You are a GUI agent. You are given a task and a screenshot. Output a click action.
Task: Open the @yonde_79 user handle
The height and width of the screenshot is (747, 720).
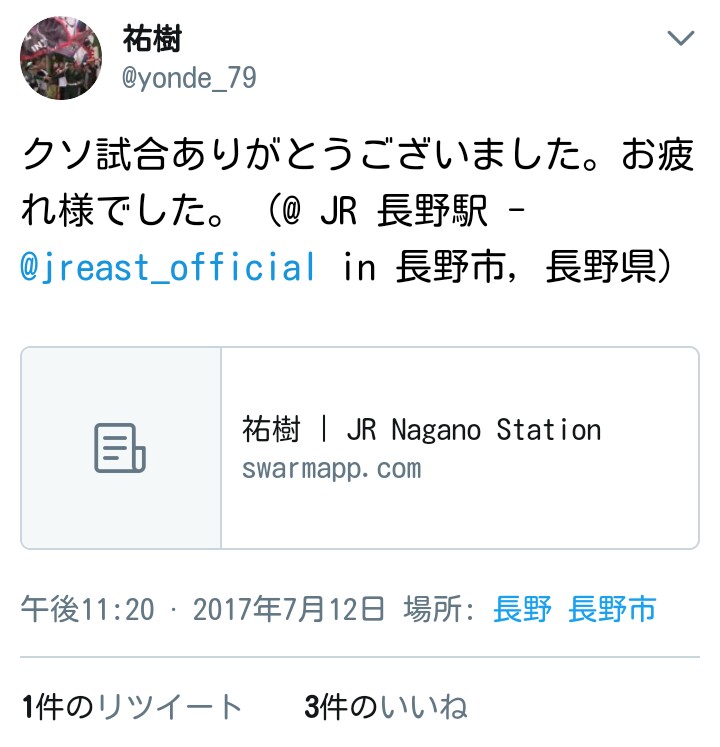pyautogui.click(x=189, y=78)
